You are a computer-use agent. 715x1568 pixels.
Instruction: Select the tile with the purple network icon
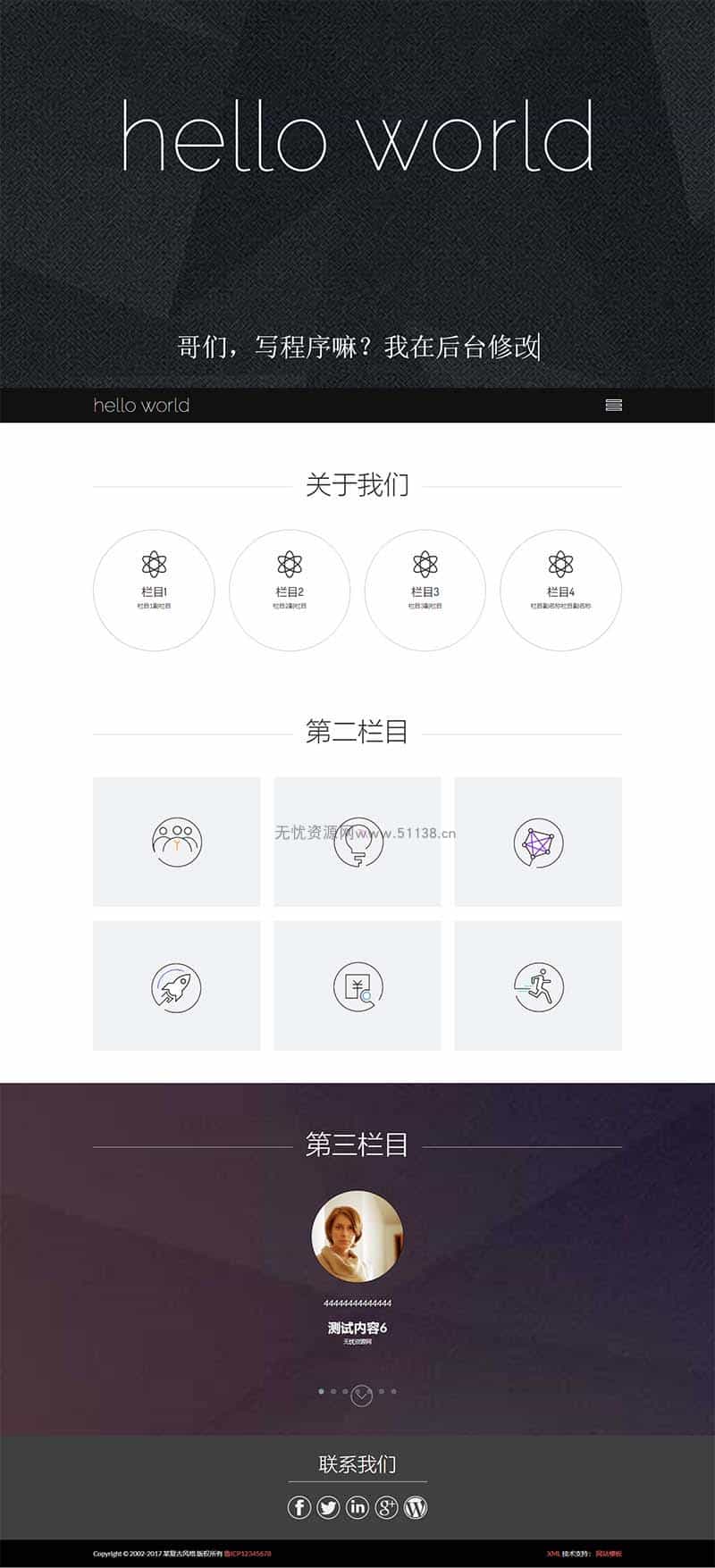[538, 842]
